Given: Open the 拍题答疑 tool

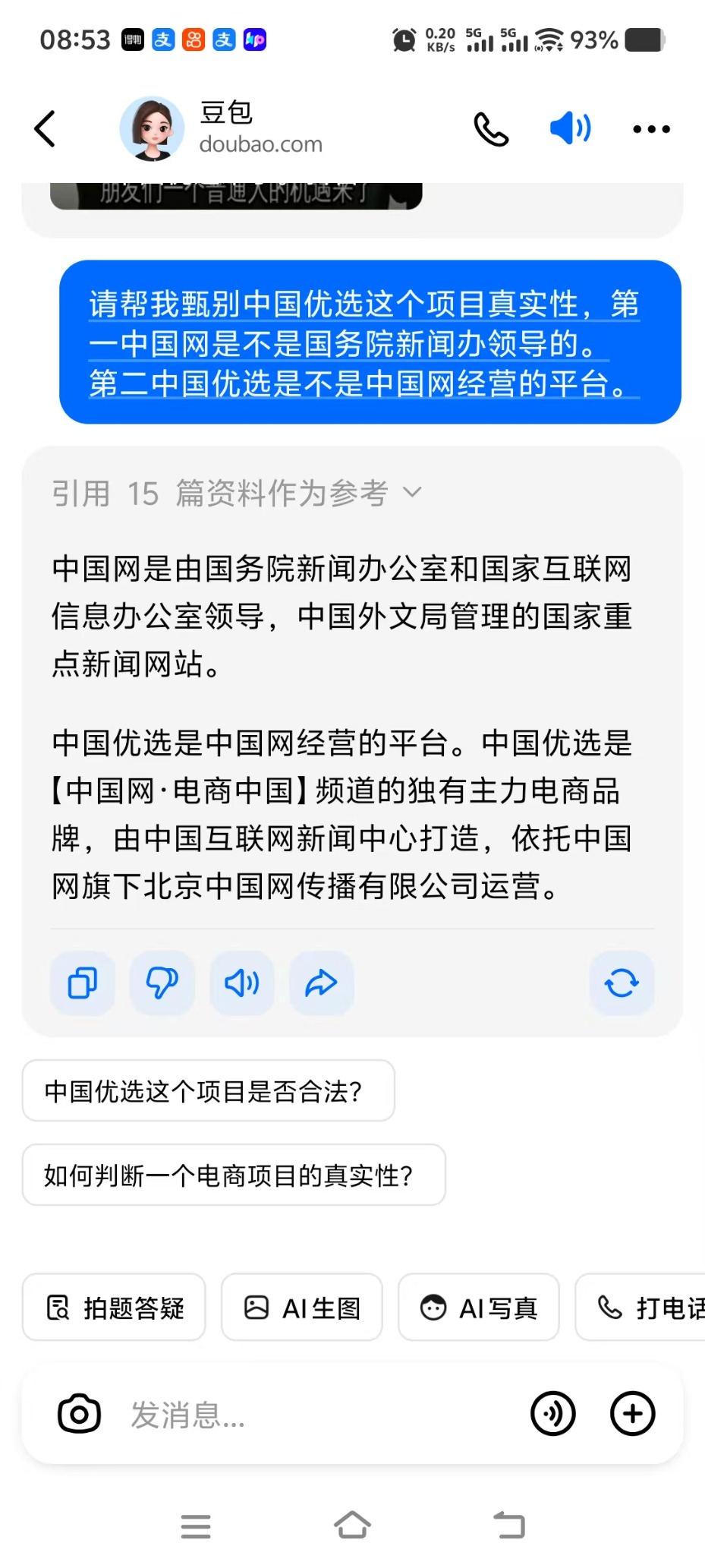Looking at the screenshot, I should pyautogui.click(x=114, y=1307).
